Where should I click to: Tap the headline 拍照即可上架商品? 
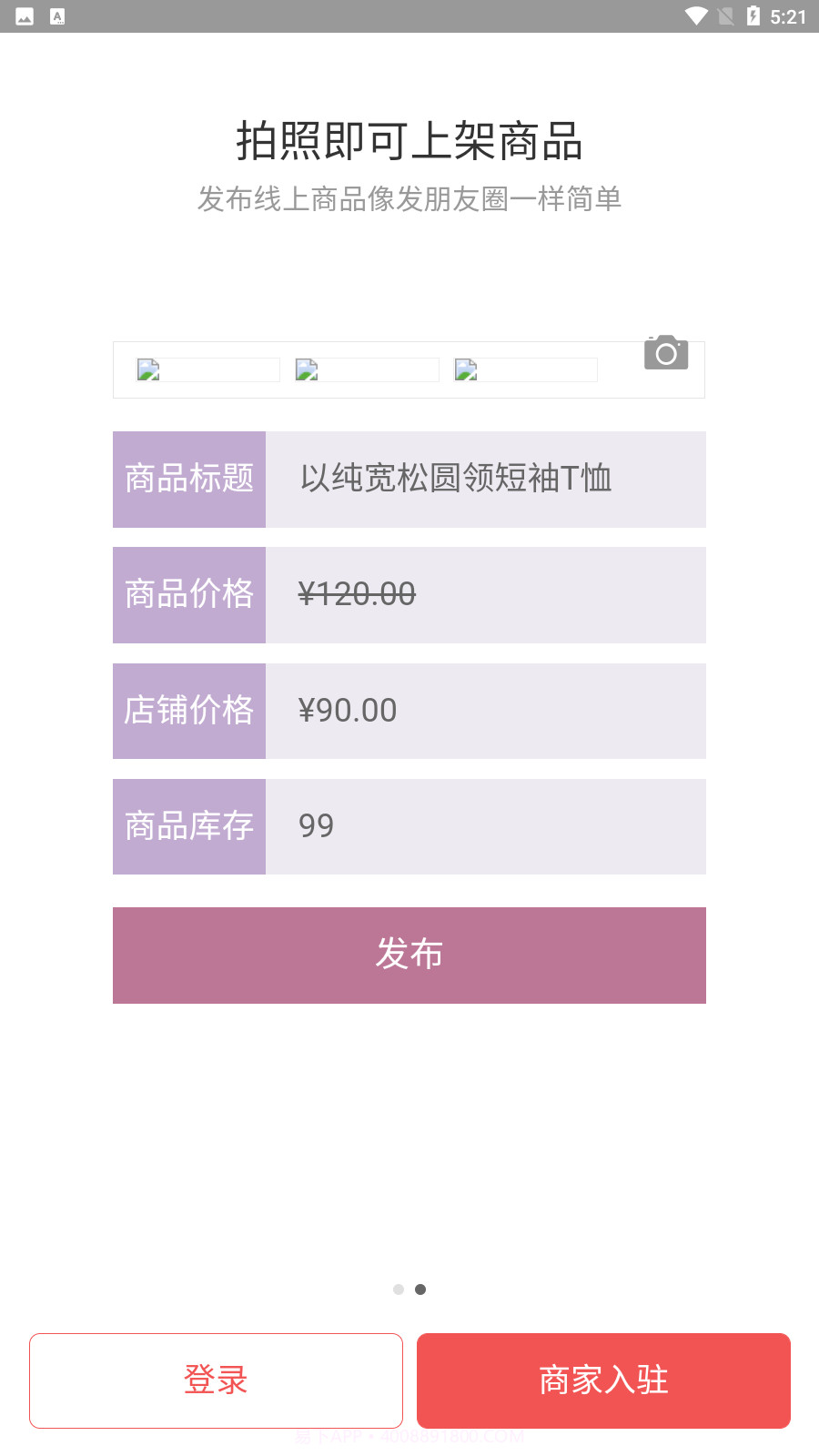coord(409,141)
